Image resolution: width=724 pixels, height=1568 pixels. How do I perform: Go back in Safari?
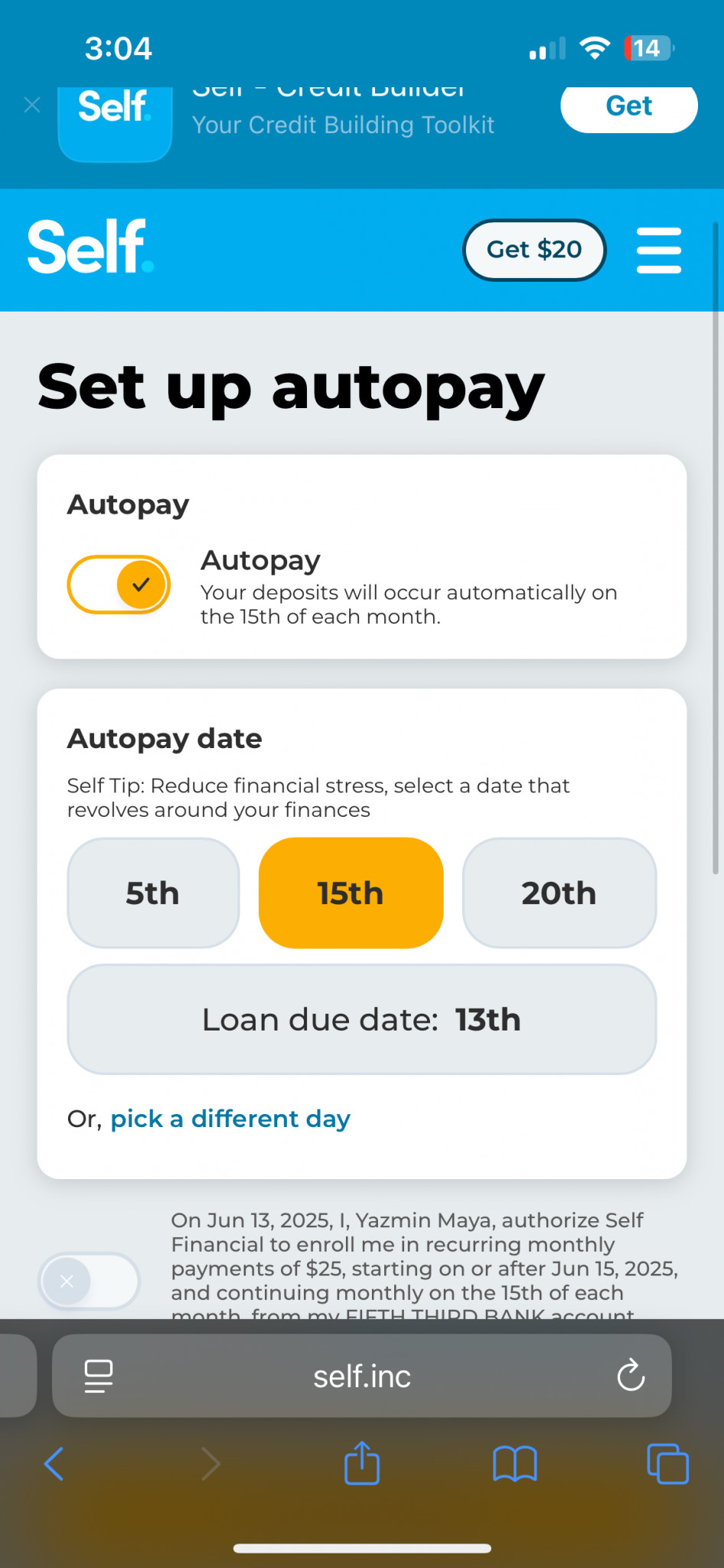pos(54,1464)
